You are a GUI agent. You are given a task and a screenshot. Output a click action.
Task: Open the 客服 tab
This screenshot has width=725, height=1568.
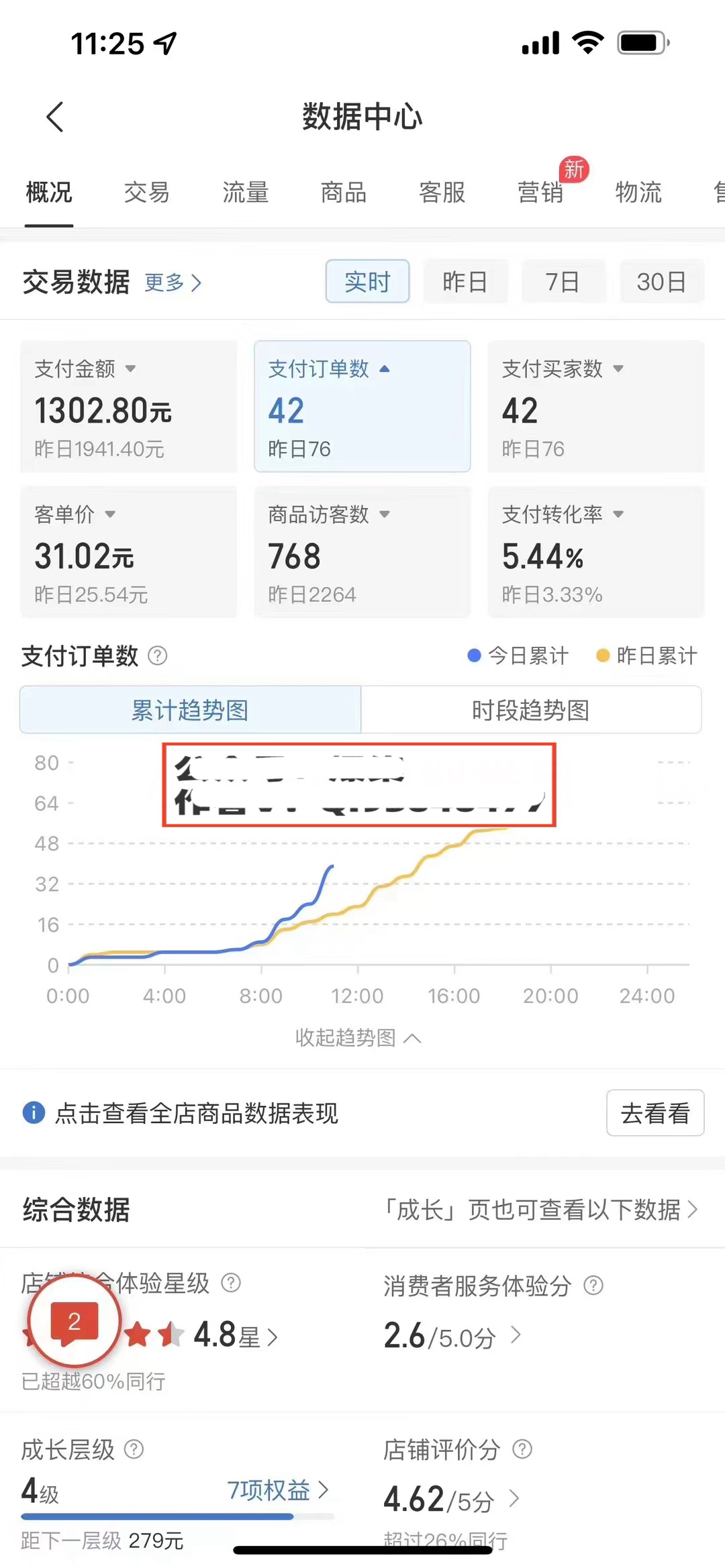[442, 193]
